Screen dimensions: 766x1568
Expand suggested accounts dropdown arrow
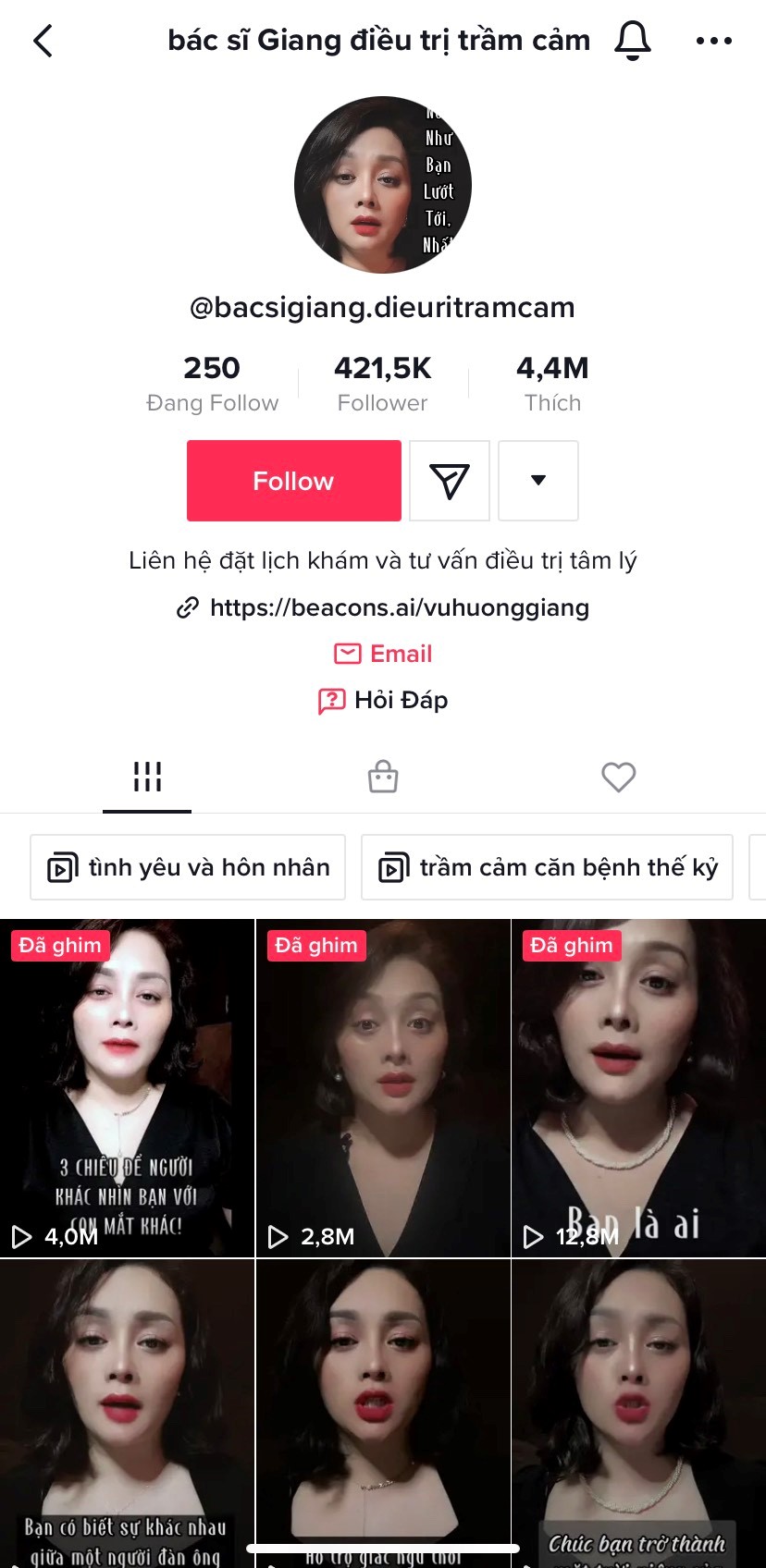[x=537, y=481]
